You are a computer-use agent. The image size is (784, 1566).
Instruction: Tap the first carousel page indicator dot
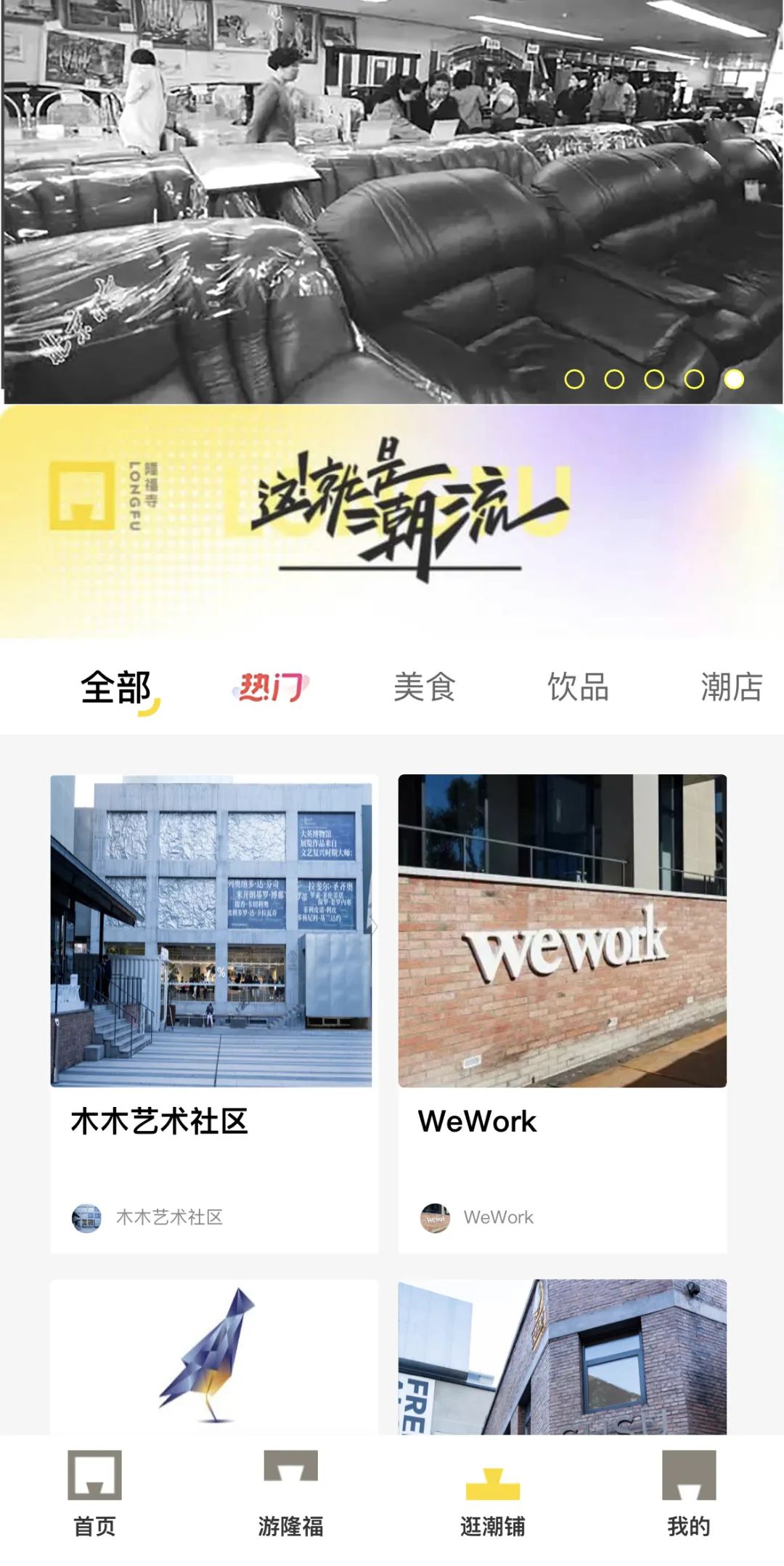(574, 379)
